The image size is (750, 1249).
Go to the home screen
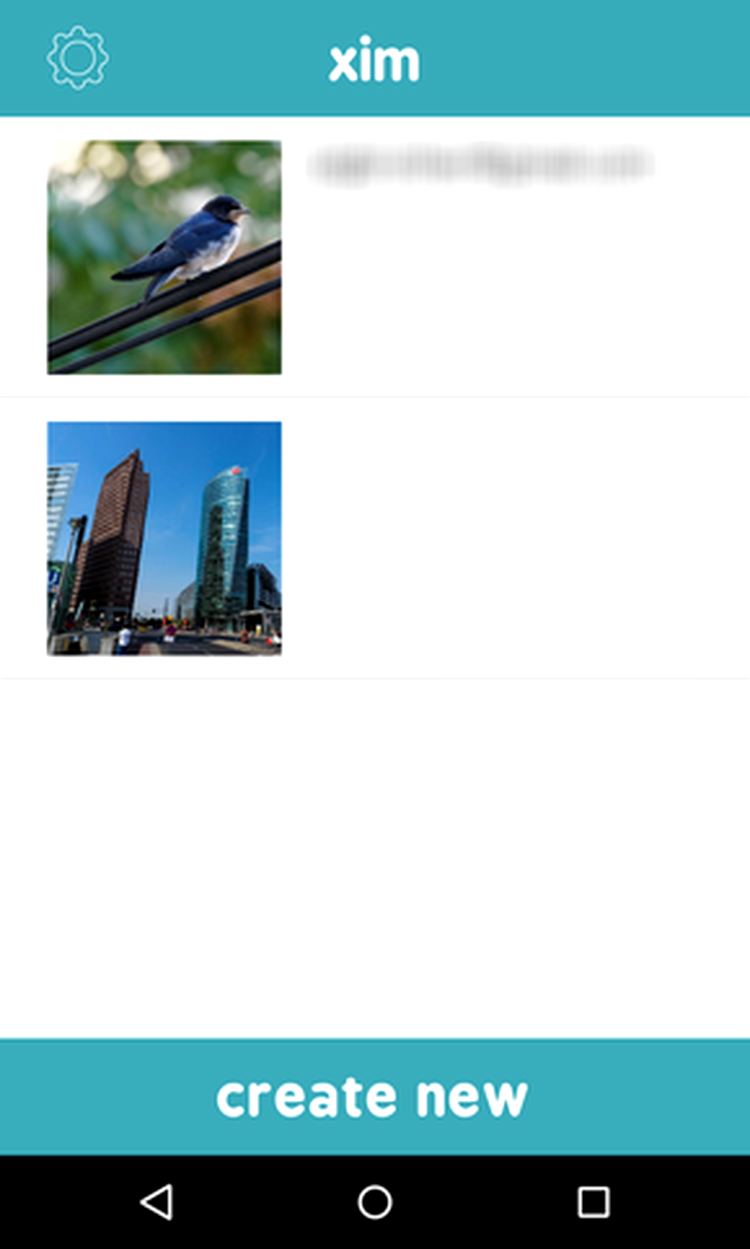pos(375,1201)
